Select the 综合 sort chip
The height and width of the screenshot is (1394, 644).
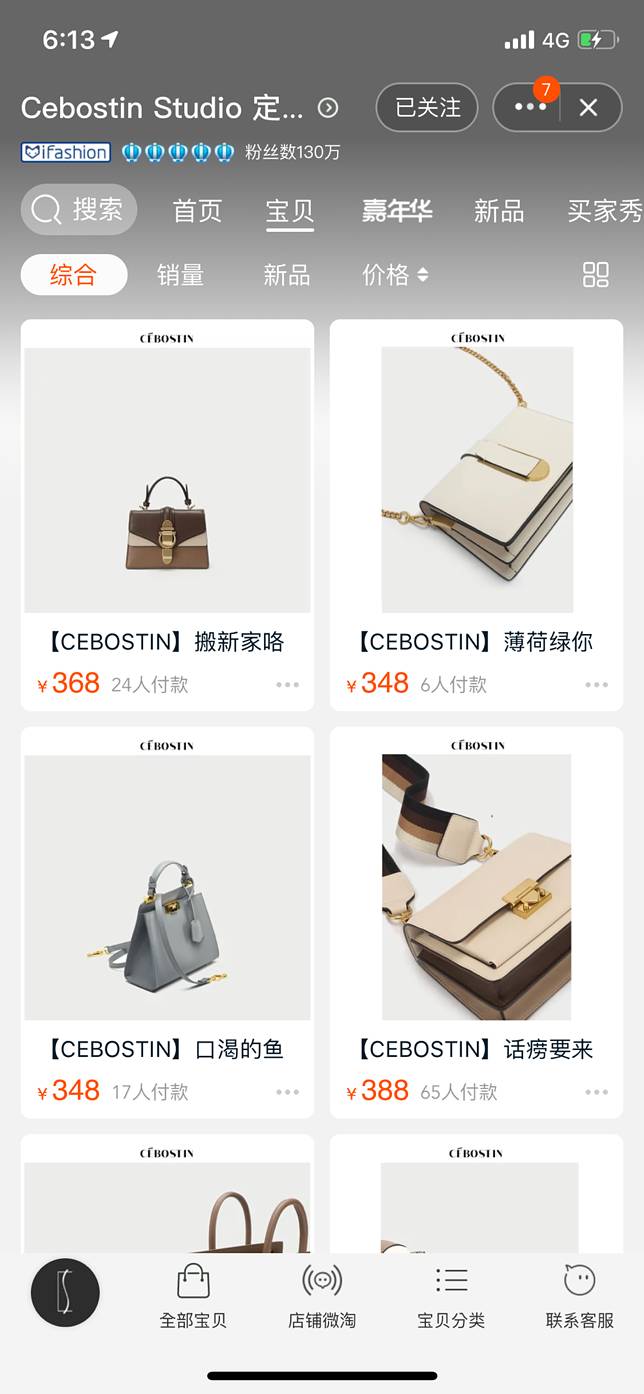point(74,275)
